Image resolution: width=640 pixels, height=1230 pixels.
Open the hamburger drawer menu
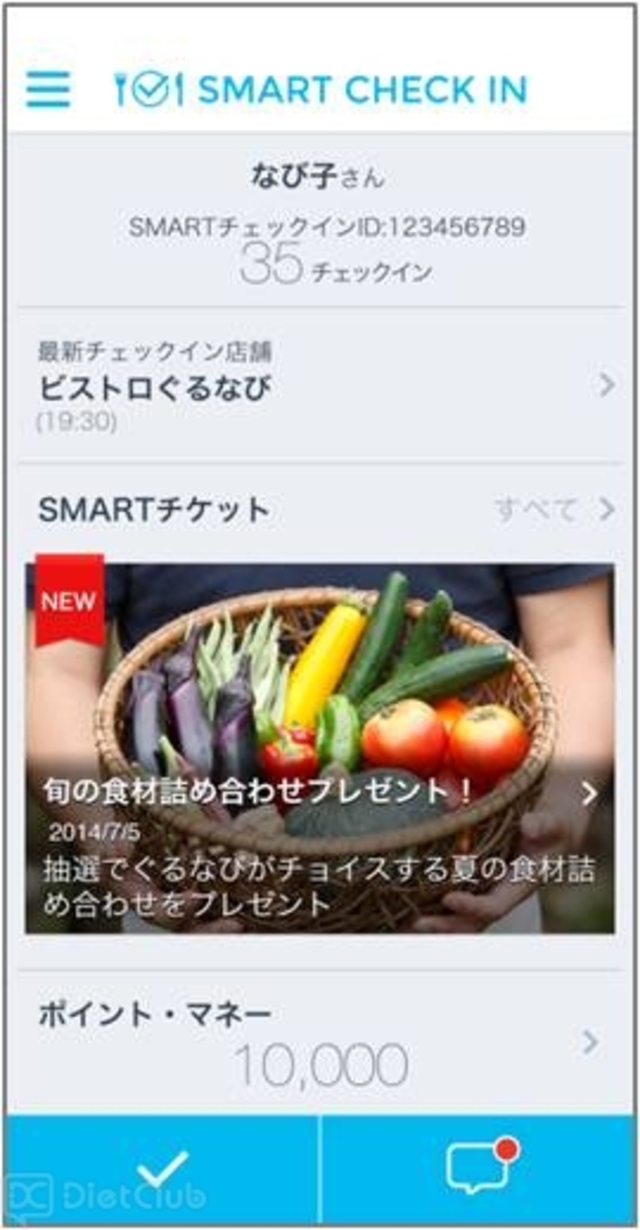pyautogui.click(x=48, y=89)
